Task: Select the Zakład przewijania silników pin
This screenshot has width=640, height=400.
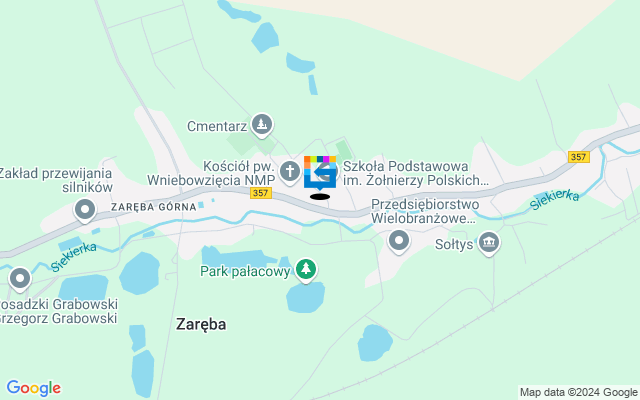Action: [85, 210]
